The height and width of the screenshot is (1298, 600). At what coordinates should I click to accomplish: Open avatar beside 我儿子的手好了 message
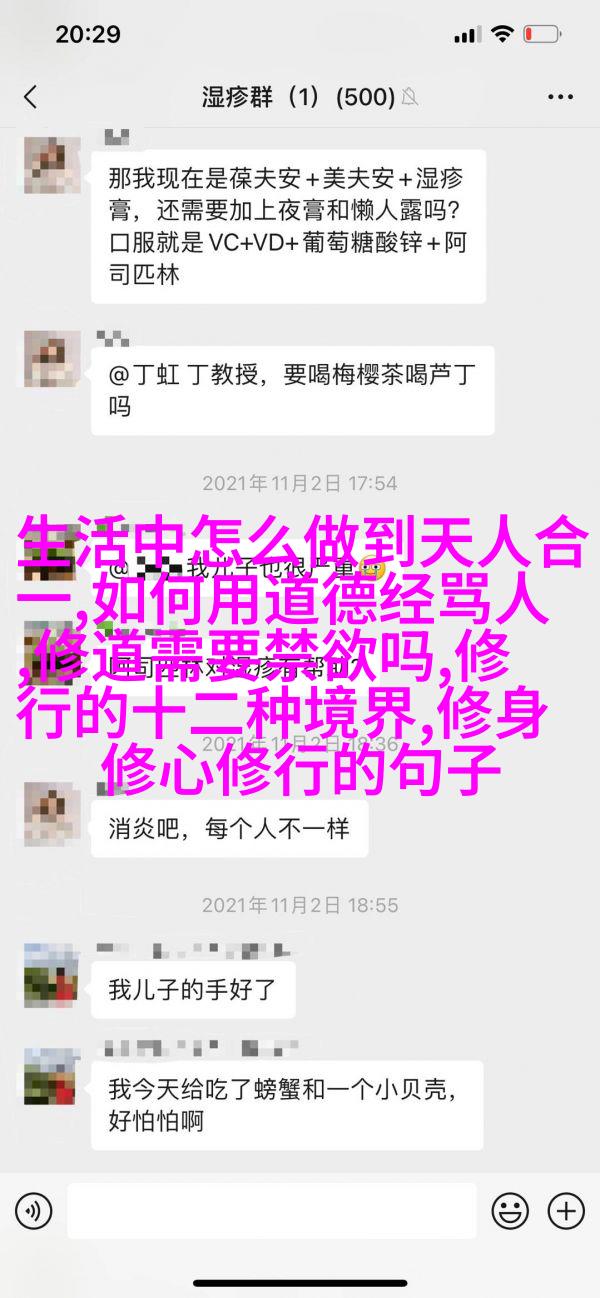[52, 968]
